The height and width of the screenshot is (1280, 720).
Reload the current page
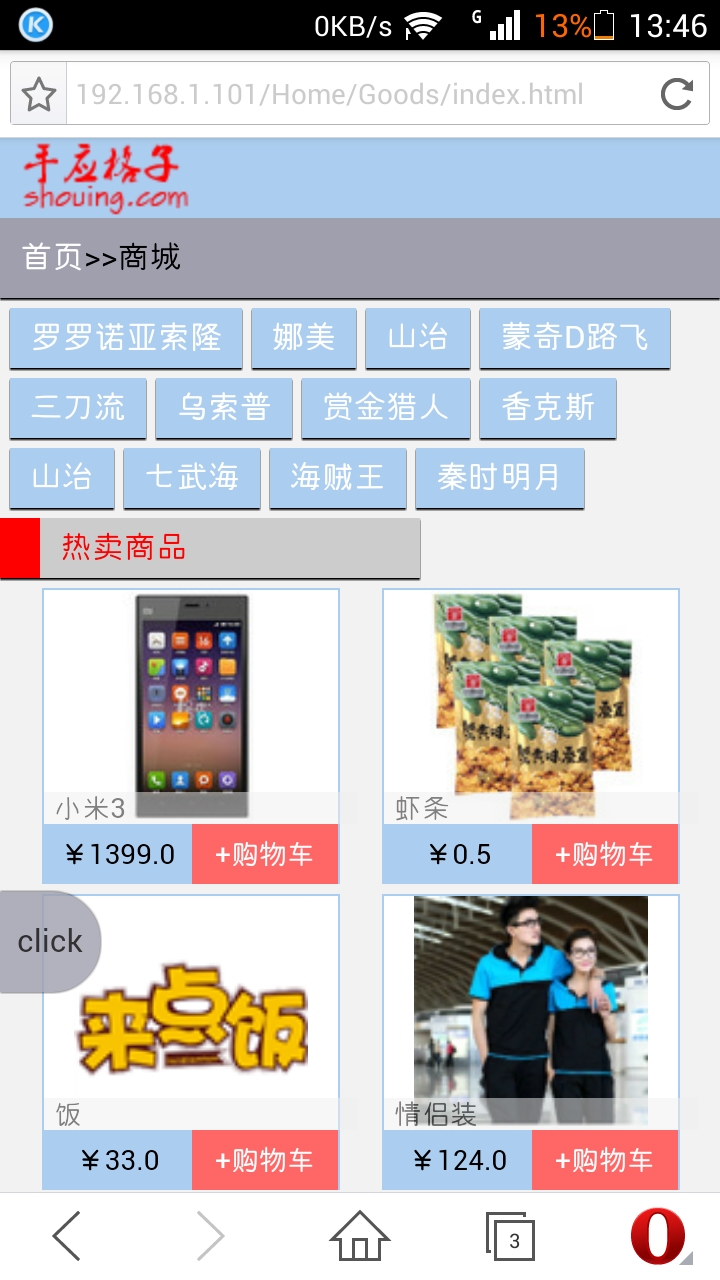tap(677, 95)
